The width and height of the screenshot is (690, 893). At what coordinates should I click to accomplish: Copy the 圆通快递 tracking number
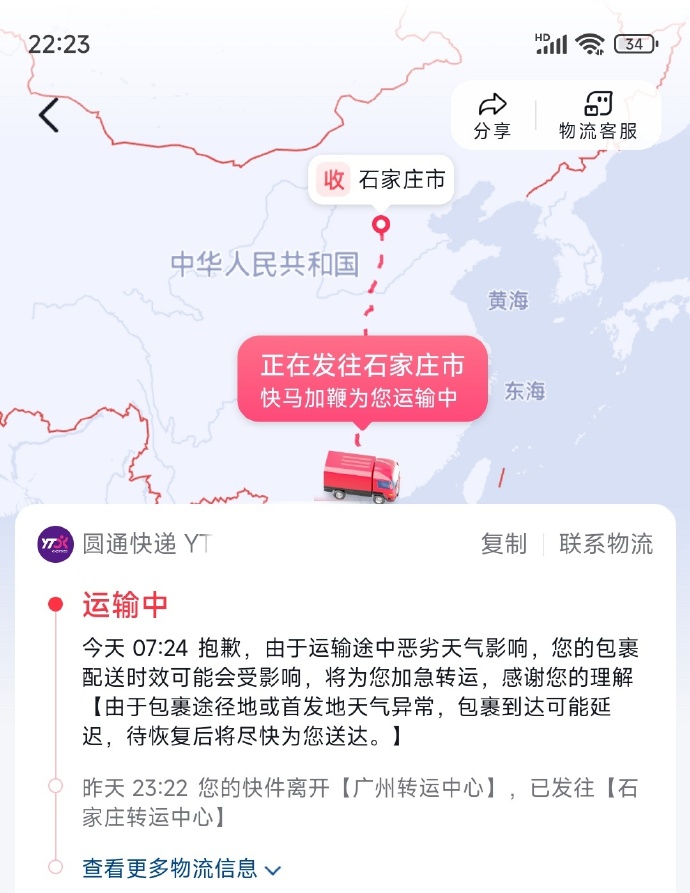tap(503, 544)
